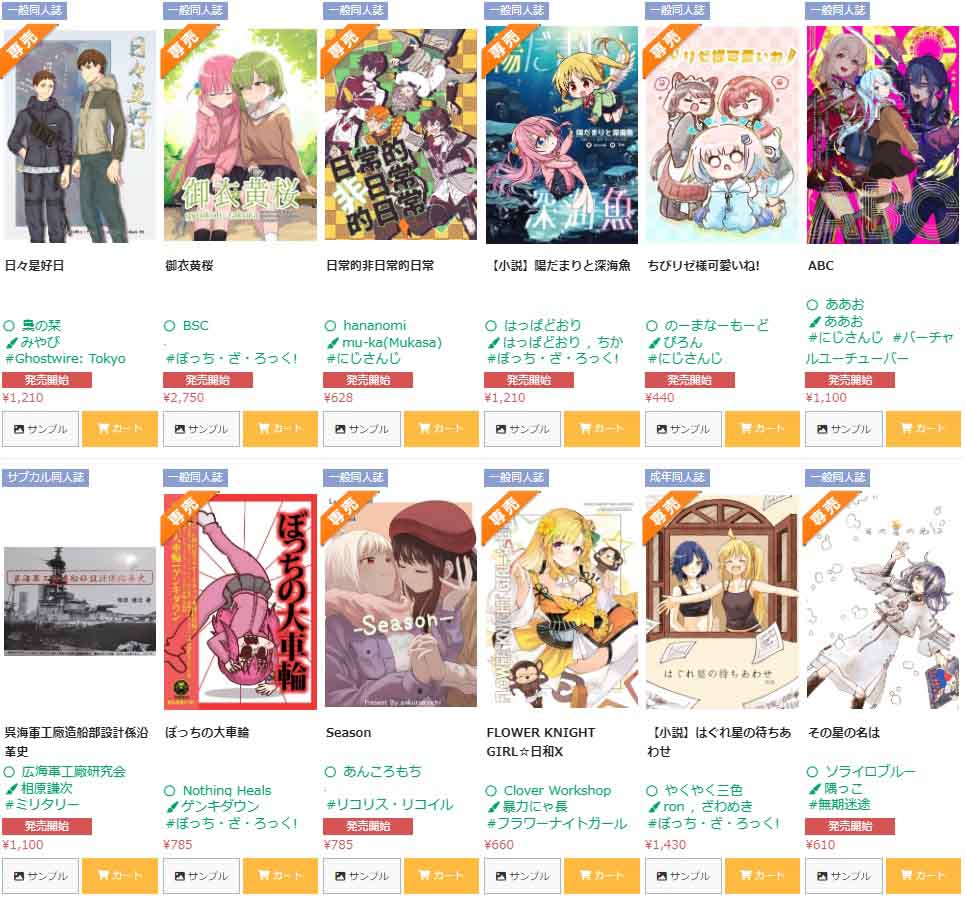The height and width of the screenshot is (899, 965).
Task: Add ABC to the cart
Action: click(x=922, y=429)
